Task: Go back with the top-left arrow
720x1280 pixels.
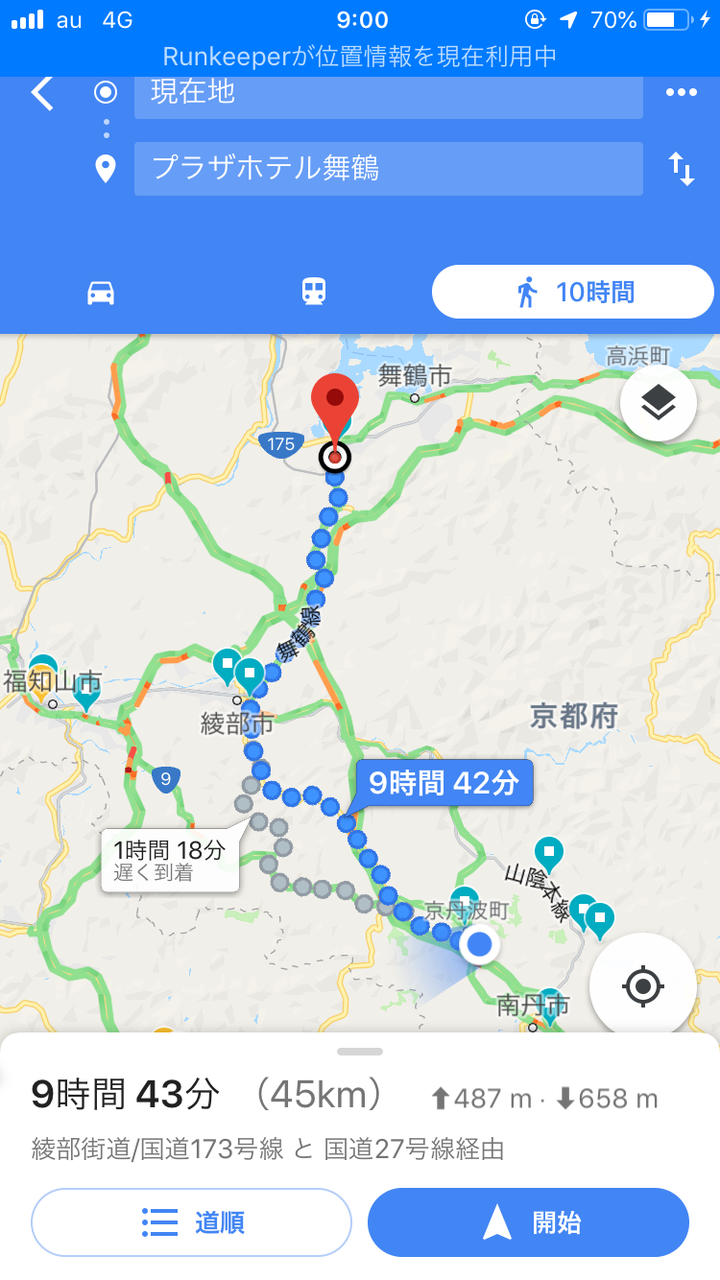Action: [42, 93]
